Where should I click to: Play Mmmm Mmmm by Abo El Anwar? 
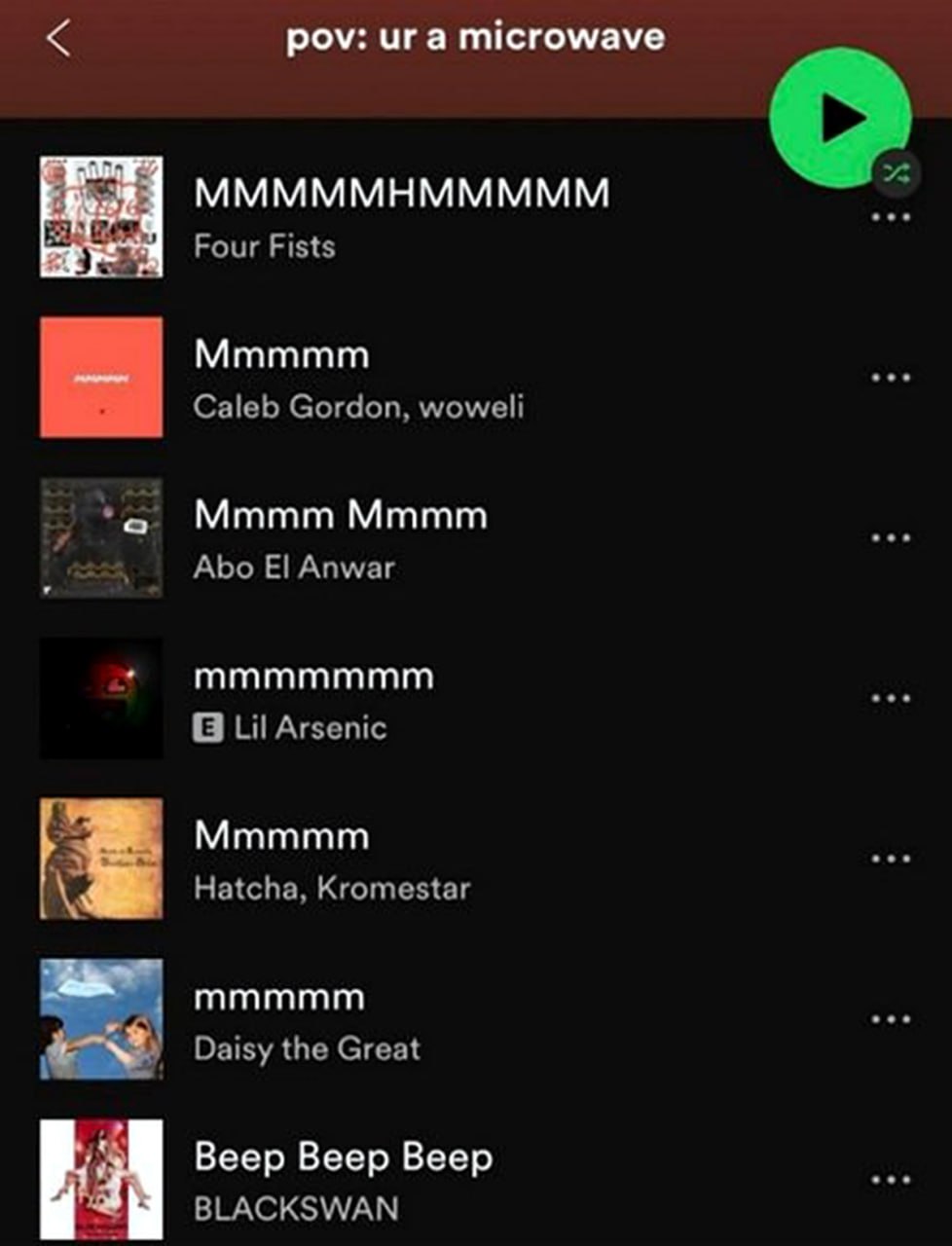click(x=341, y=538)
